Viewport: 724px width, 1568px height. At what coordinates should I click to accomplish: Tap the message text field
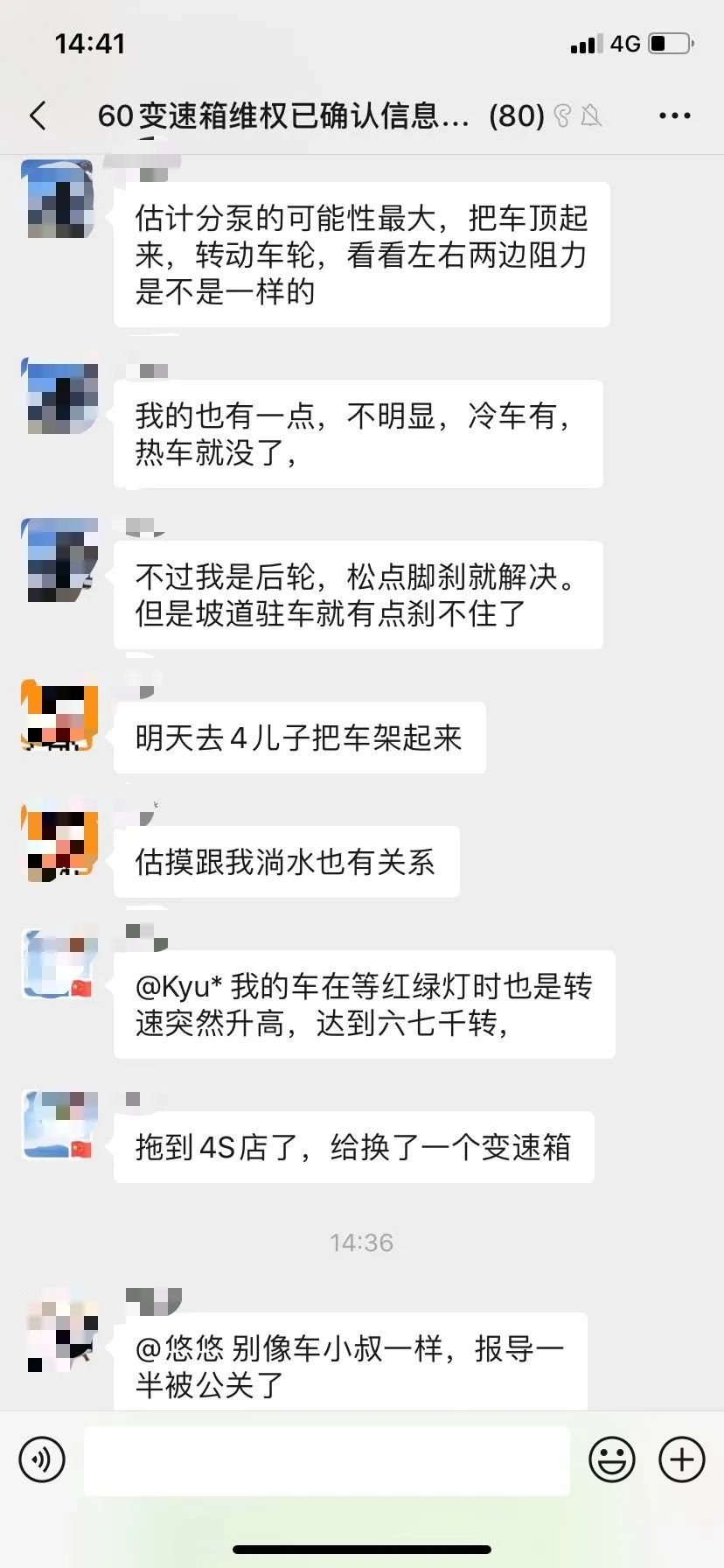coord(326,1459)
